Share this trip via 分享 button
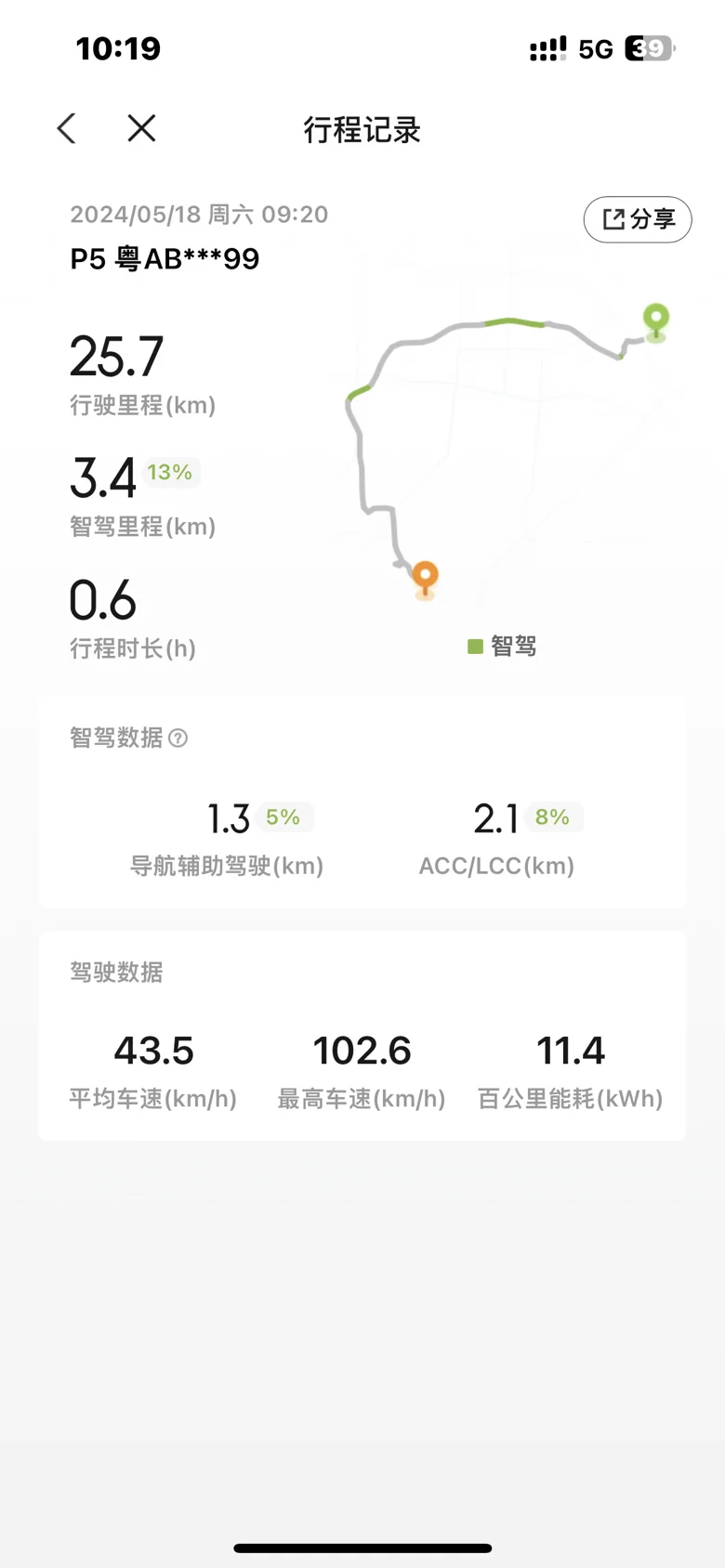The image size is (725, 1568). (638, 219)
